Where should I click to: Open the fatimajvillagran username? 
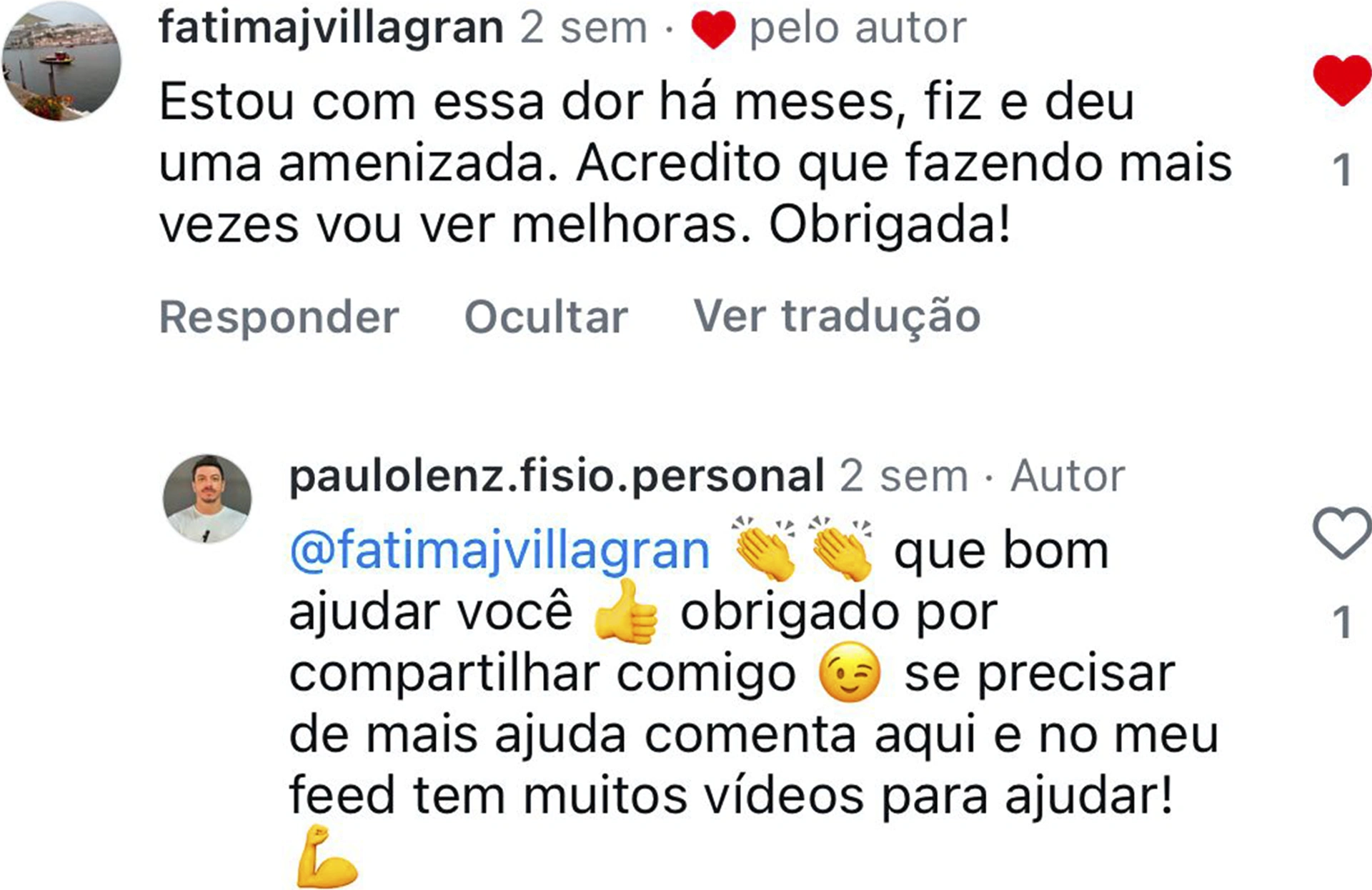pos(331,29)
